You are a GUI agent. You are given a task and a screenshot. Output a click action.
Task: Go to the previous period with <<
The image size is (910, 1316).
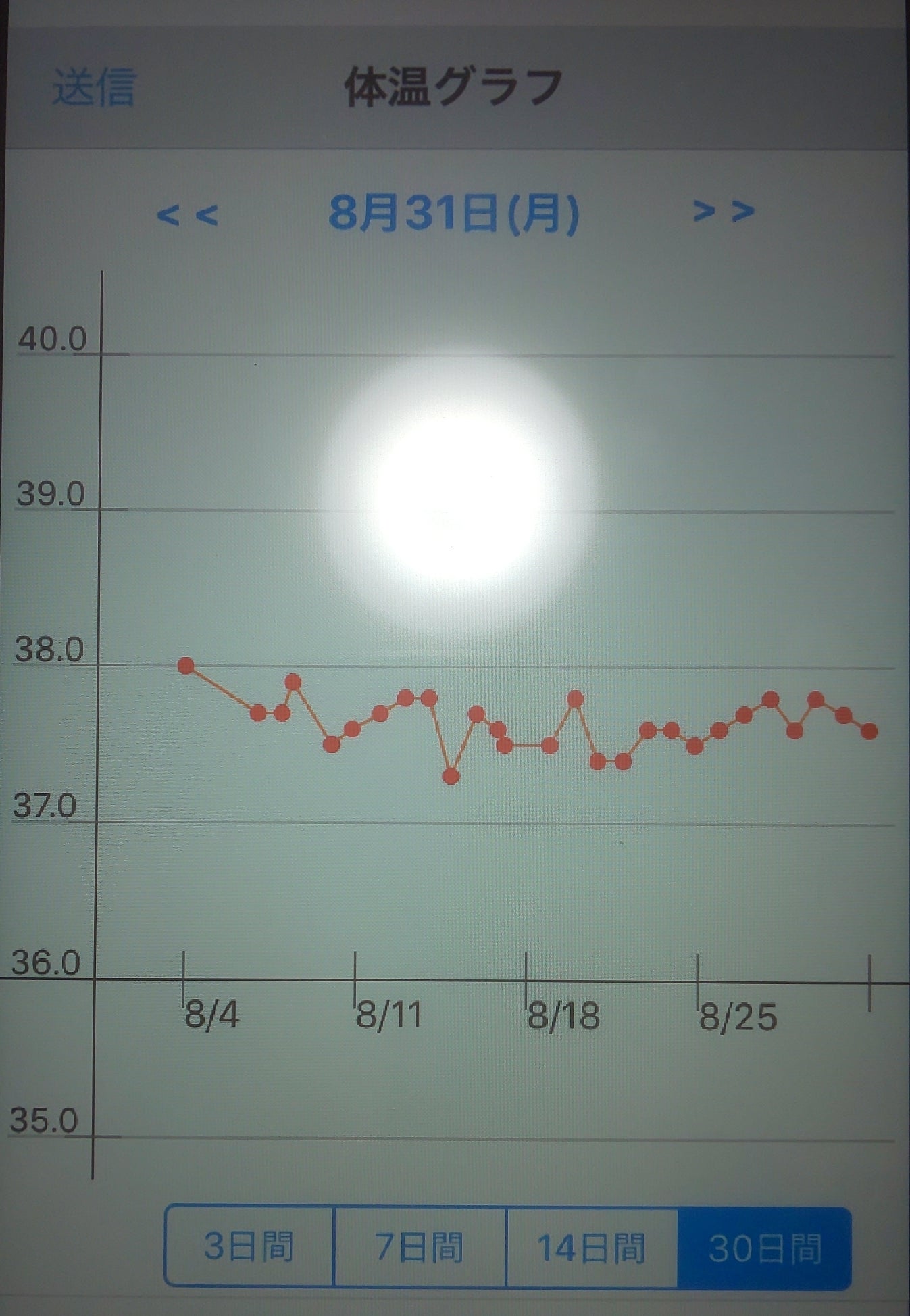click(187, 214)
